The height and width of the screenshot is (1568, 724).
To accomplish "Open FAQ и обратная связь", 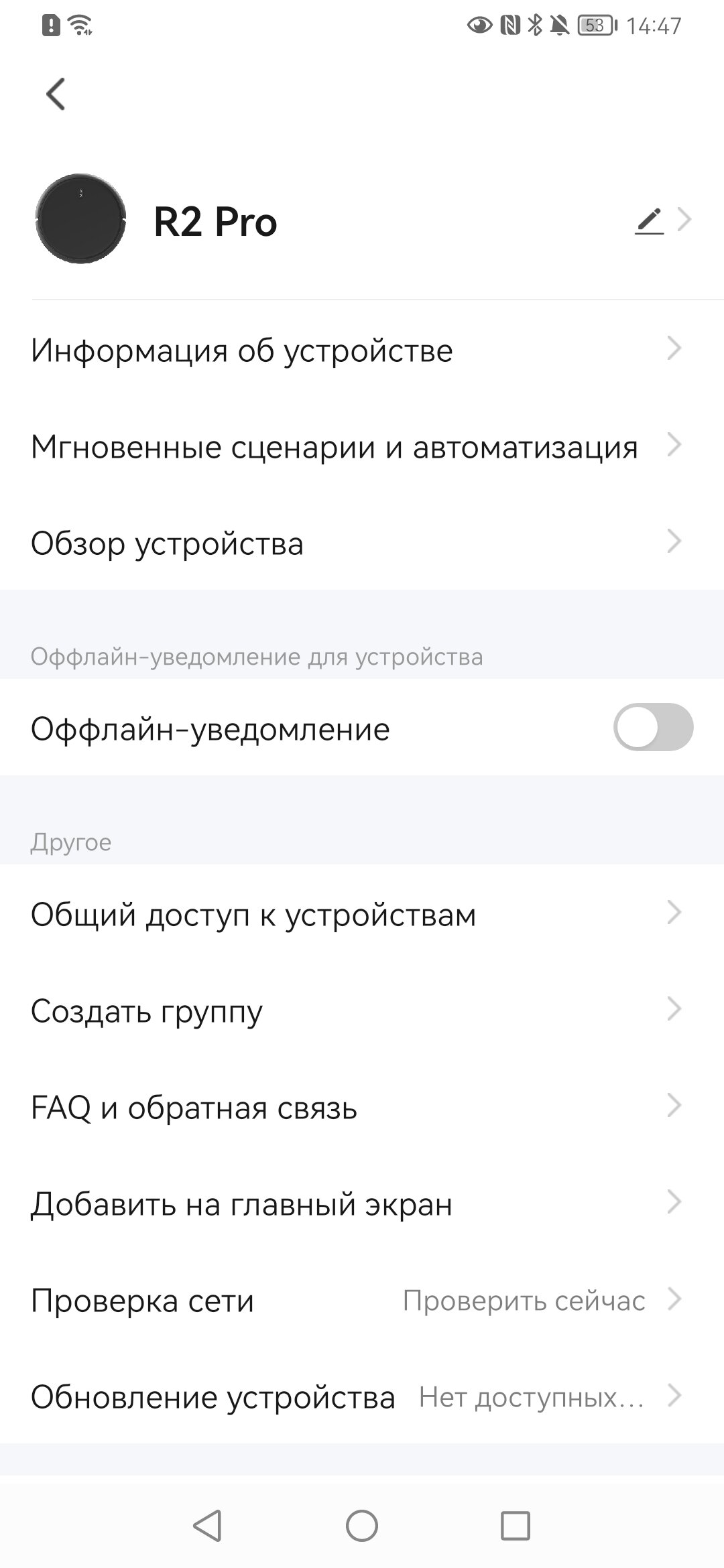I will tap(362, 1107).
